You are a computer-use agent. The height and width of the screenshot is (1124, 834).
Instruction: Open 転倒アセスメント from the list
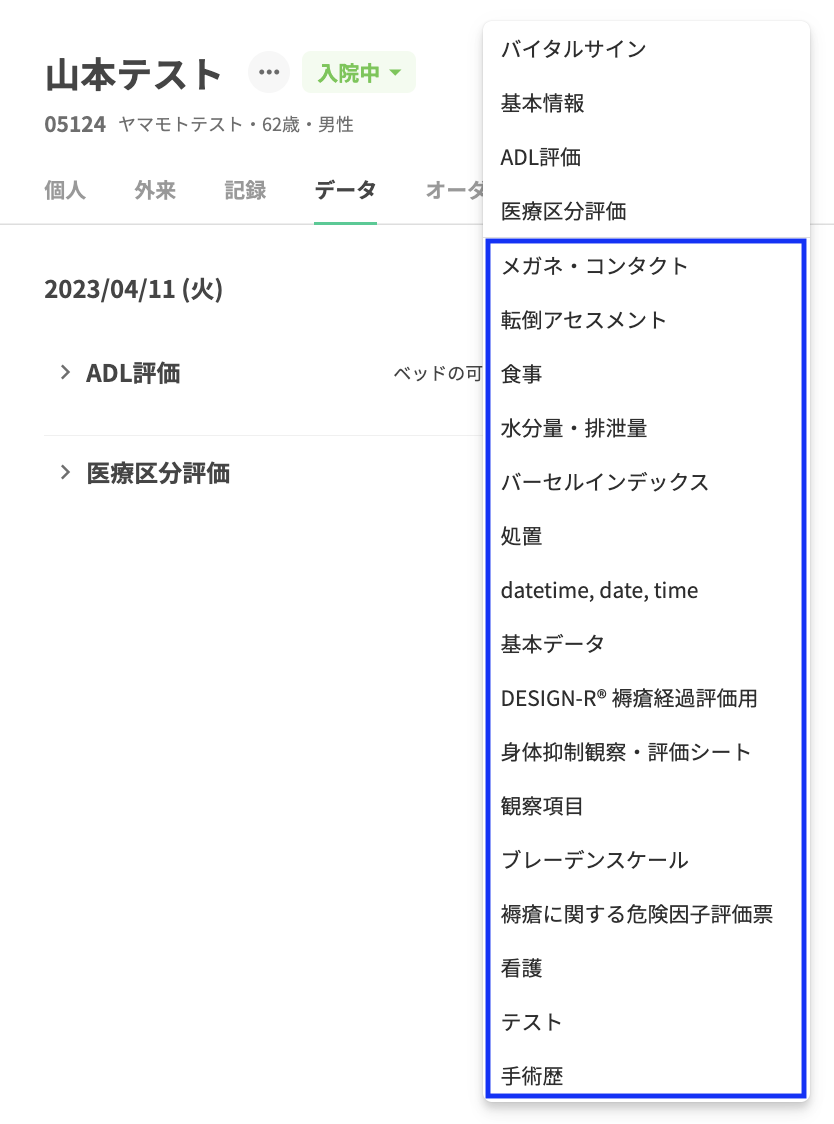(583, 320)
